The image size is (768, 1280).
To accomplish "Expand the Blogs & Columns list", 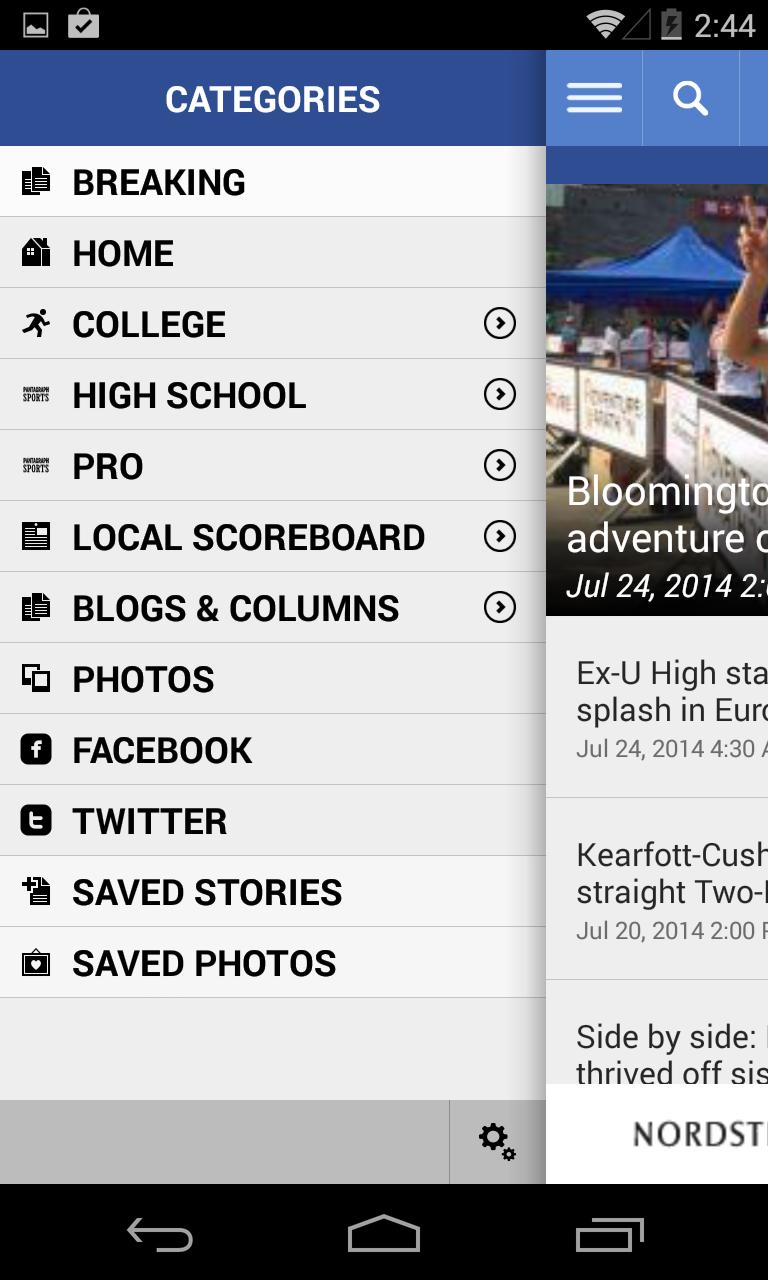I will 499,607.
